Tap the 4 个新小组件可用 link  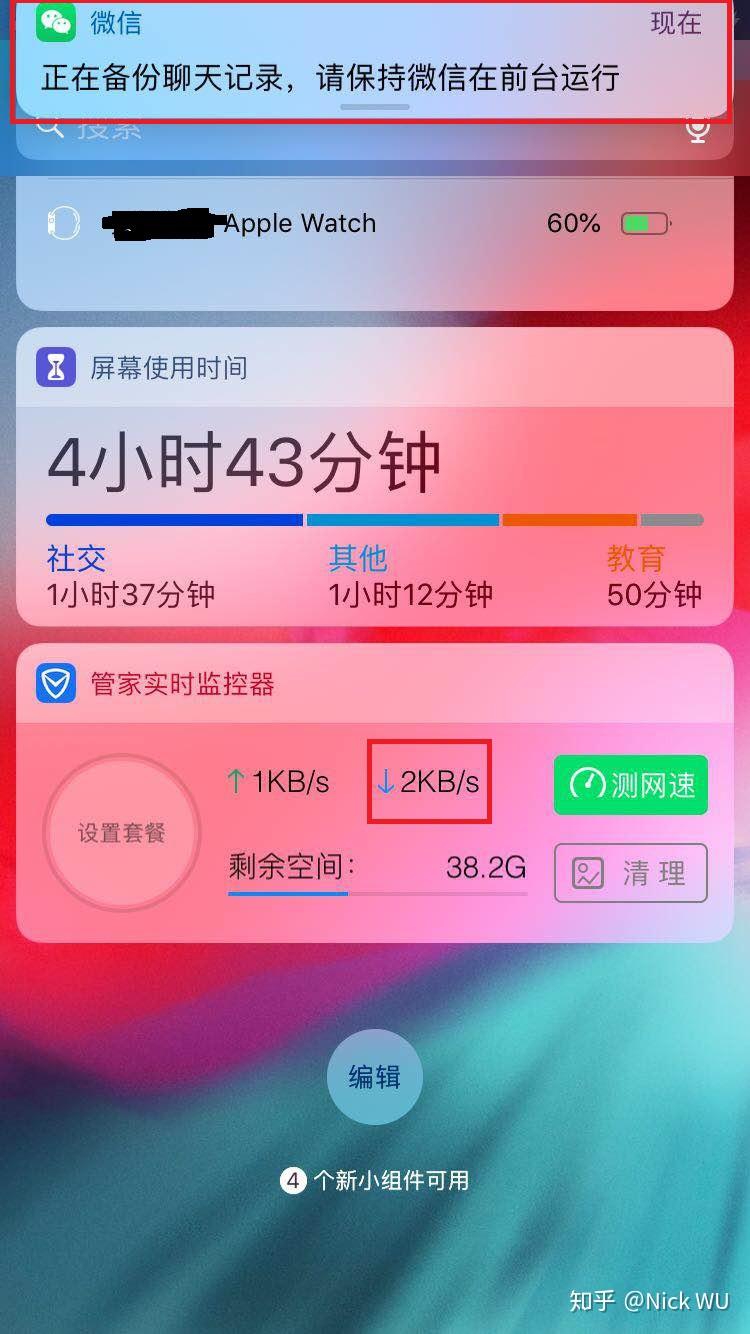pyautogui.click(x=375, y=1180)
